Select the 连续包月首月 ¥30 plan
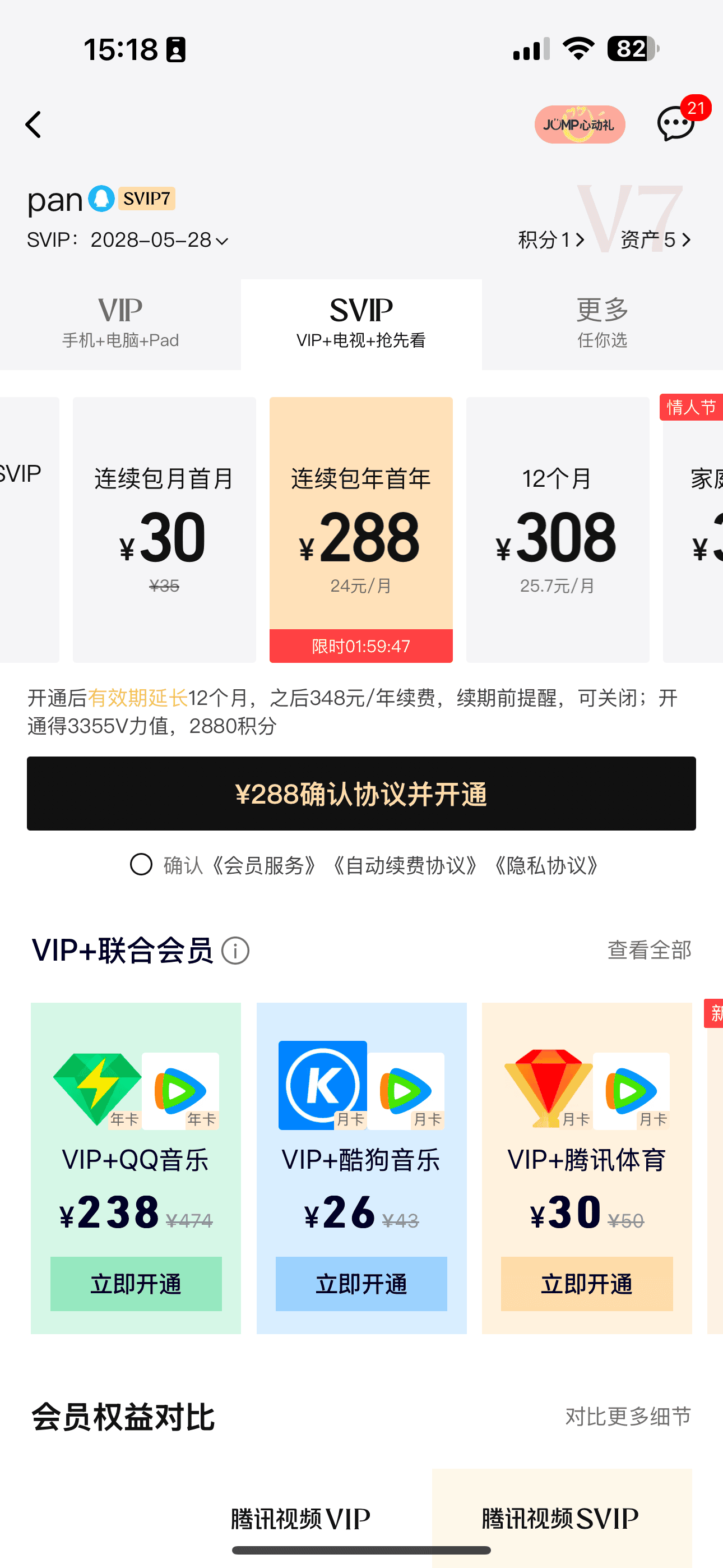 pos(164,529)
